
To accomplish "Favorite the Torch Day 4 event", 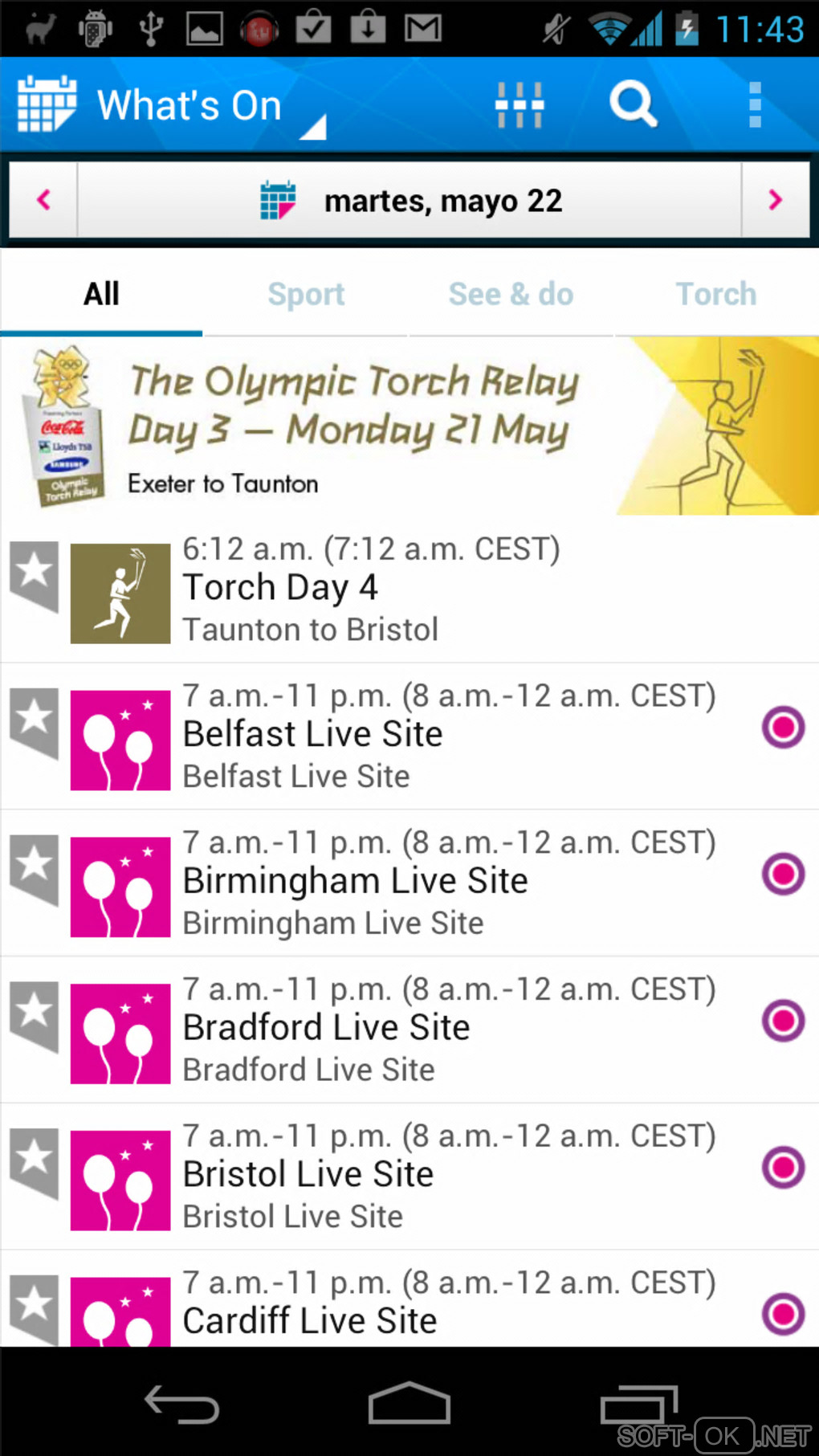I will 34,573.
